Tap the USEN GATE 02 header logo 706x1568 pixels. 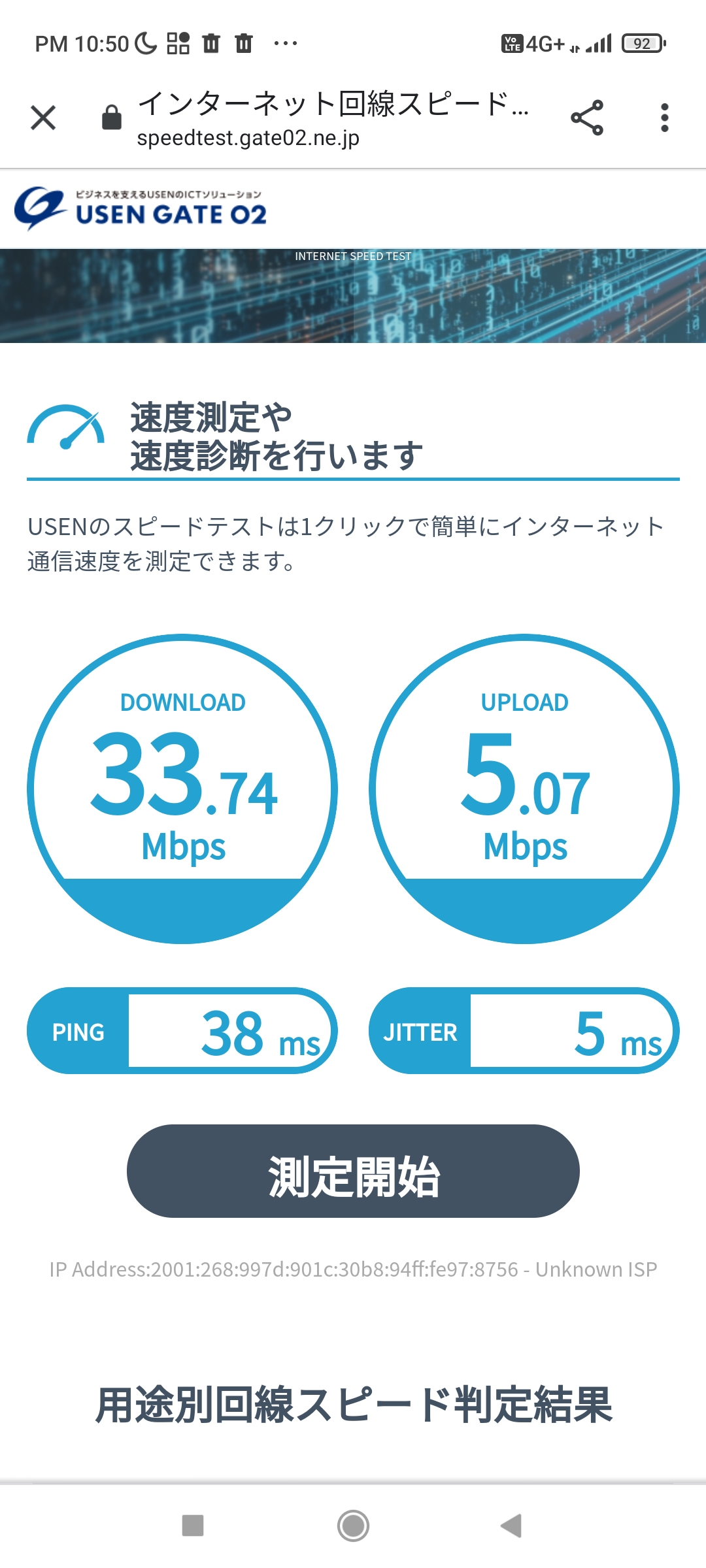141,208
